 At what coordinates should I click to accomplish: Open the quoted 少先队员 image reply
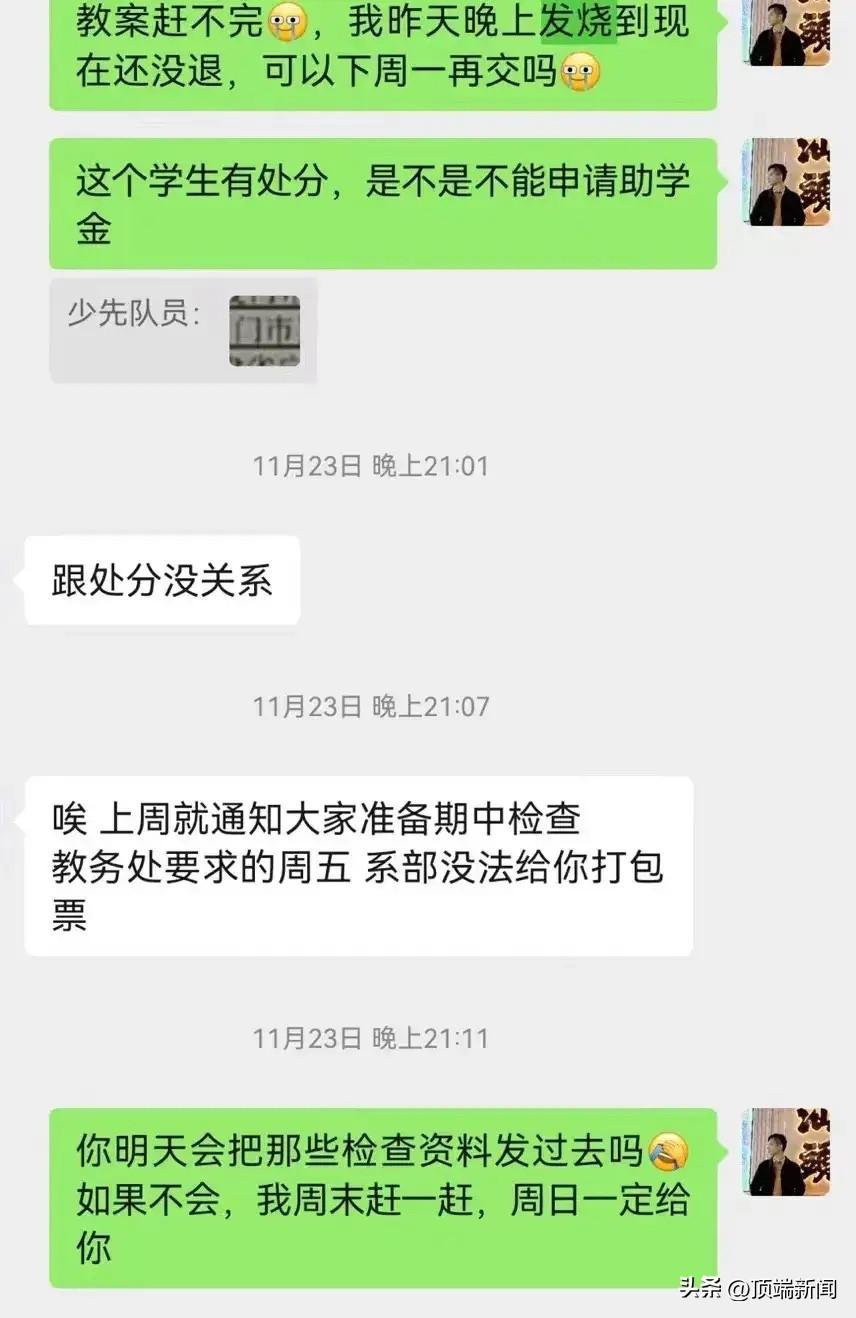pos(264,331)
